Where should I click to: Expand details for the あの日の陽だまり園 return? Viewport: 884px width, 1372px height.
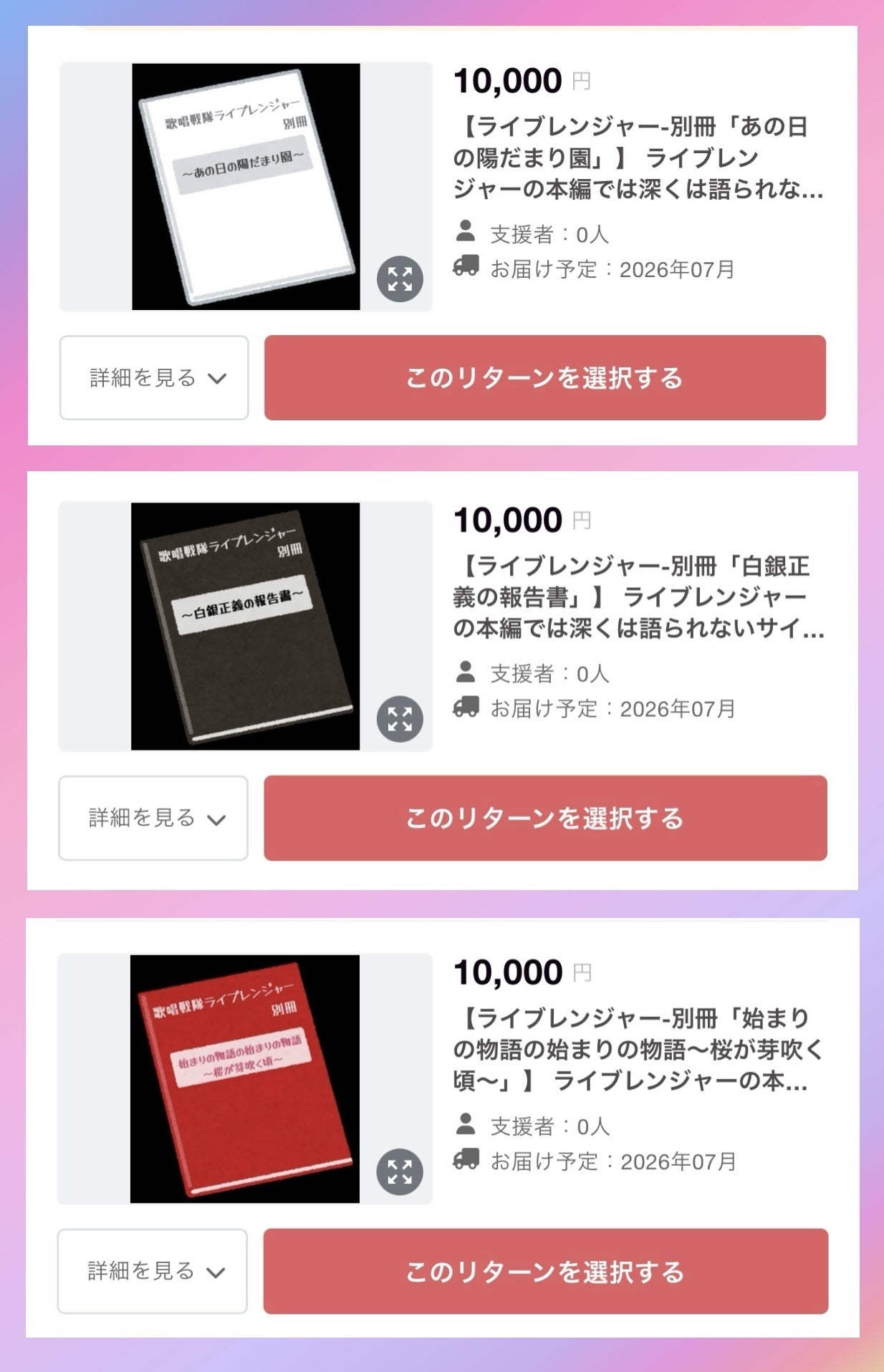tap(154, 377)
